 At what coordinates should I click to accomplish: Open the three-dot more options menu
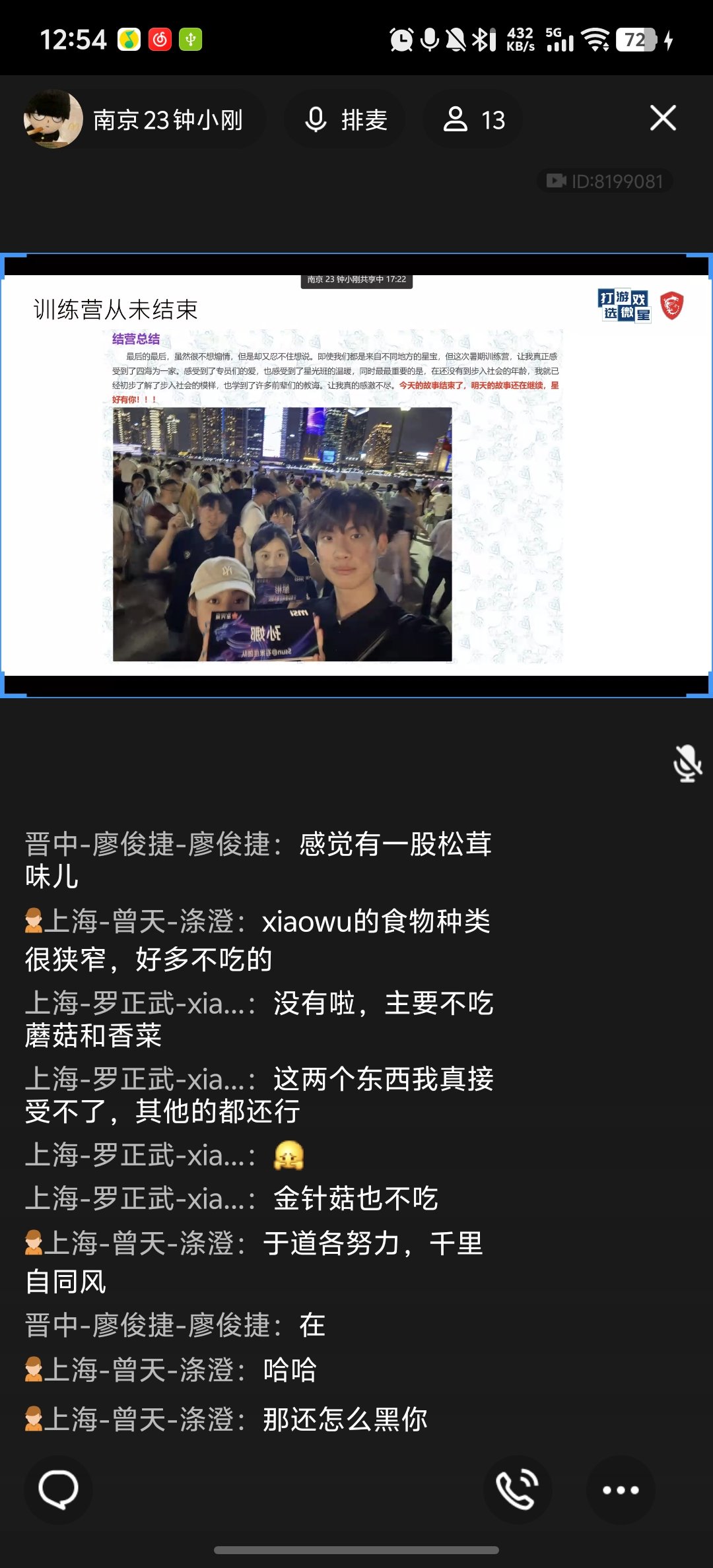620,1490
